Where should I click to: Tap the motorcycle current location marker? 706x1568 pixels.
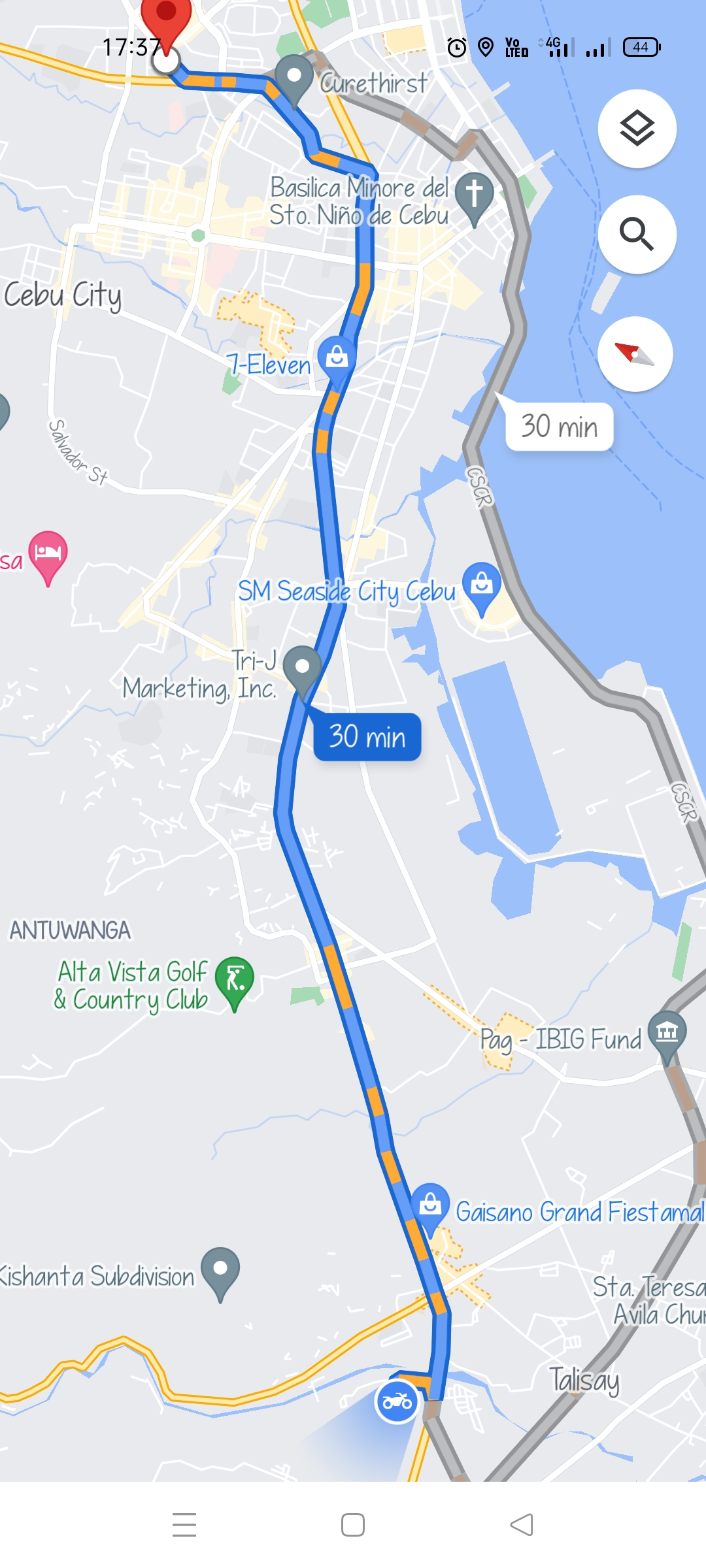[x=397, y=1401]
